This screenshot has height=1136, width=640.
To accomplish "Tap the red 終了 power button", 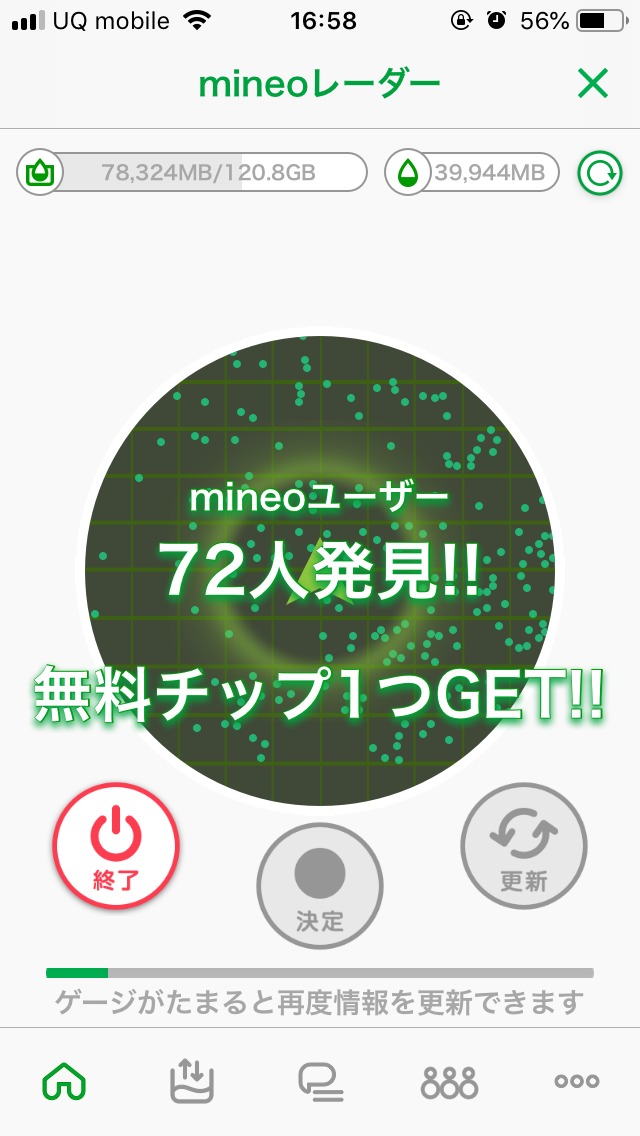I will point(116,846).
